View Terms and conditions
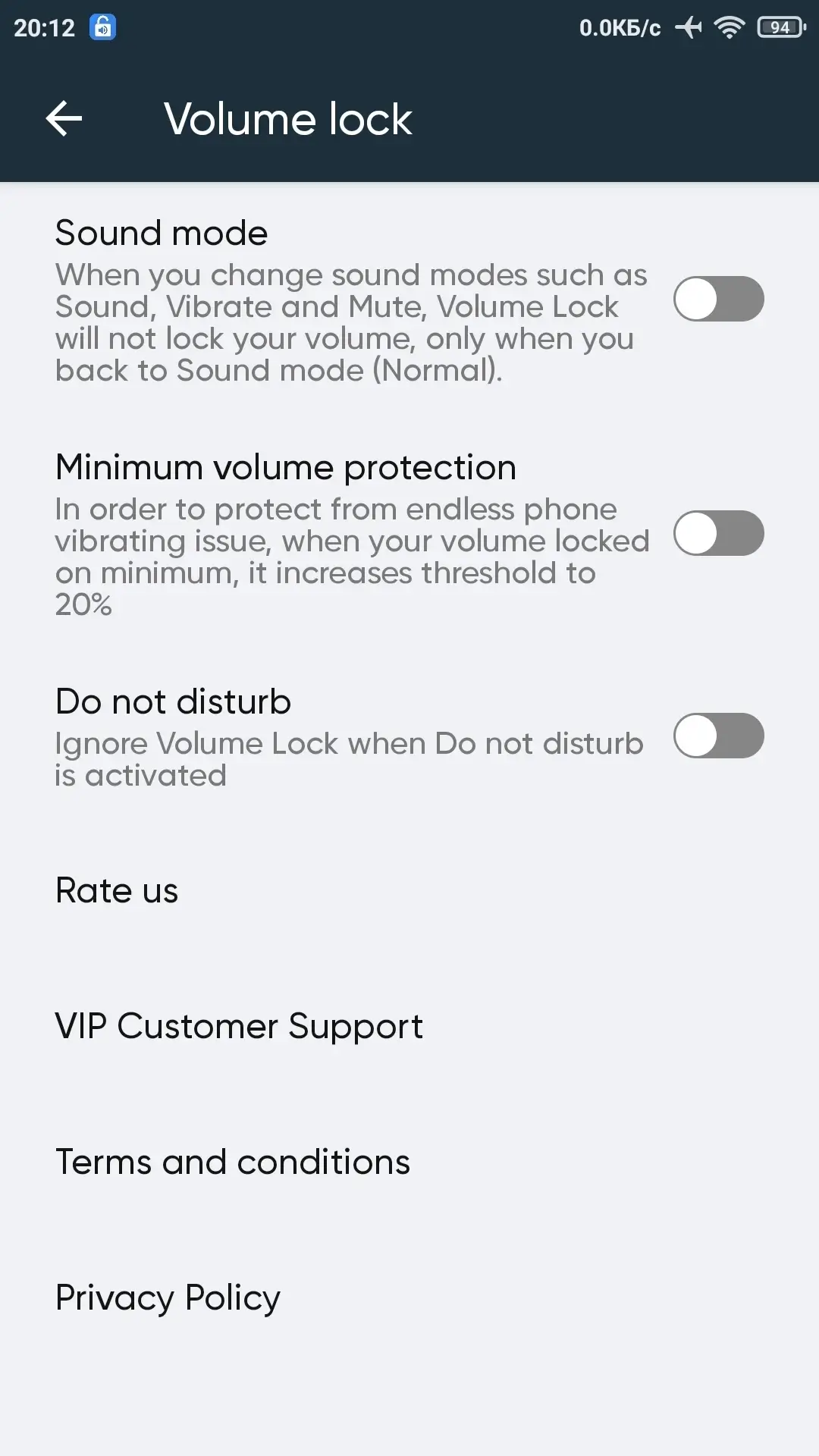The height and width of the screenshot is (1456, 819). click(409, 1162)
